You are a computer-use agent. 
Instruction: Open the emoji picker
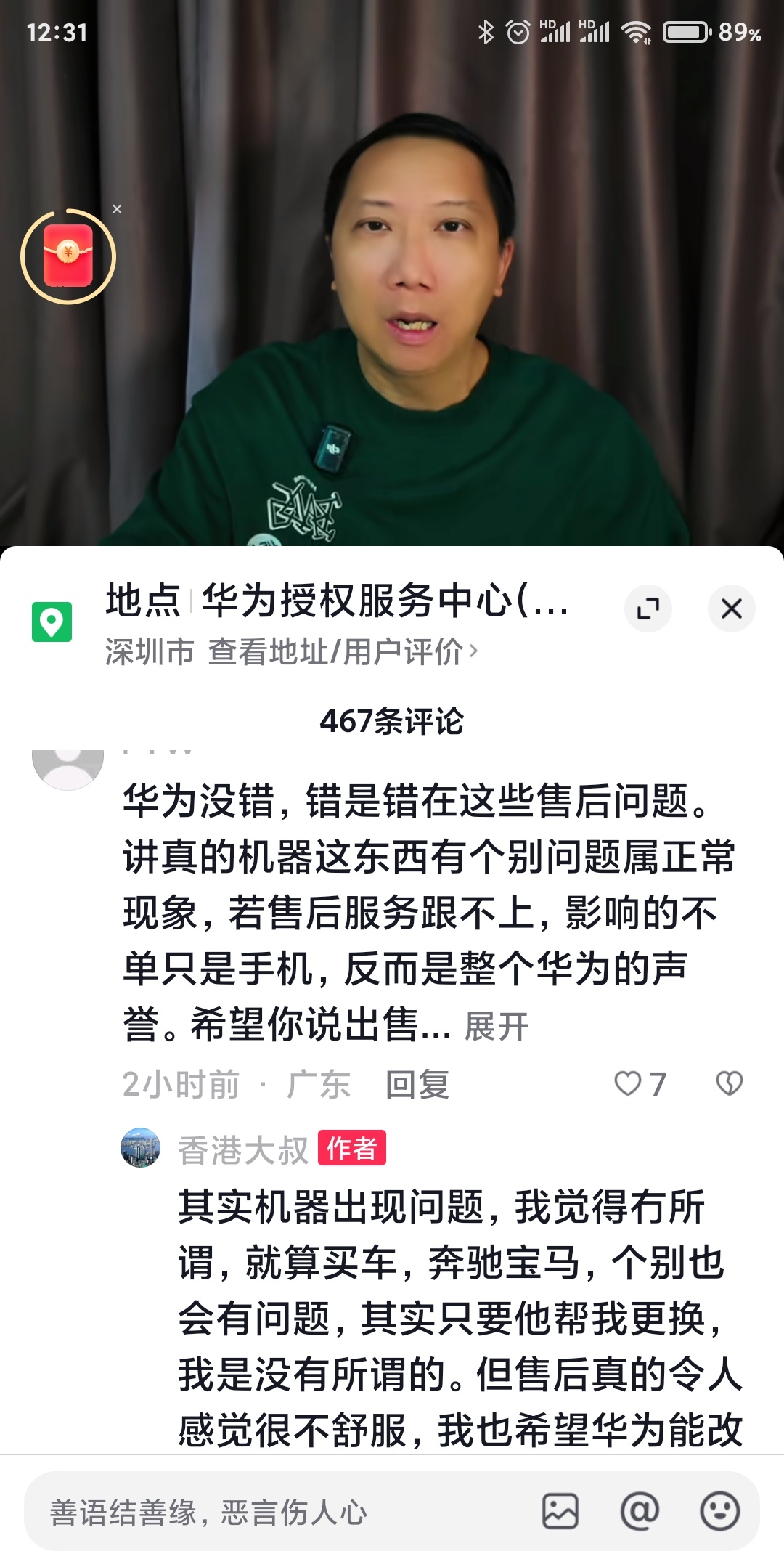pos(719,1512)
